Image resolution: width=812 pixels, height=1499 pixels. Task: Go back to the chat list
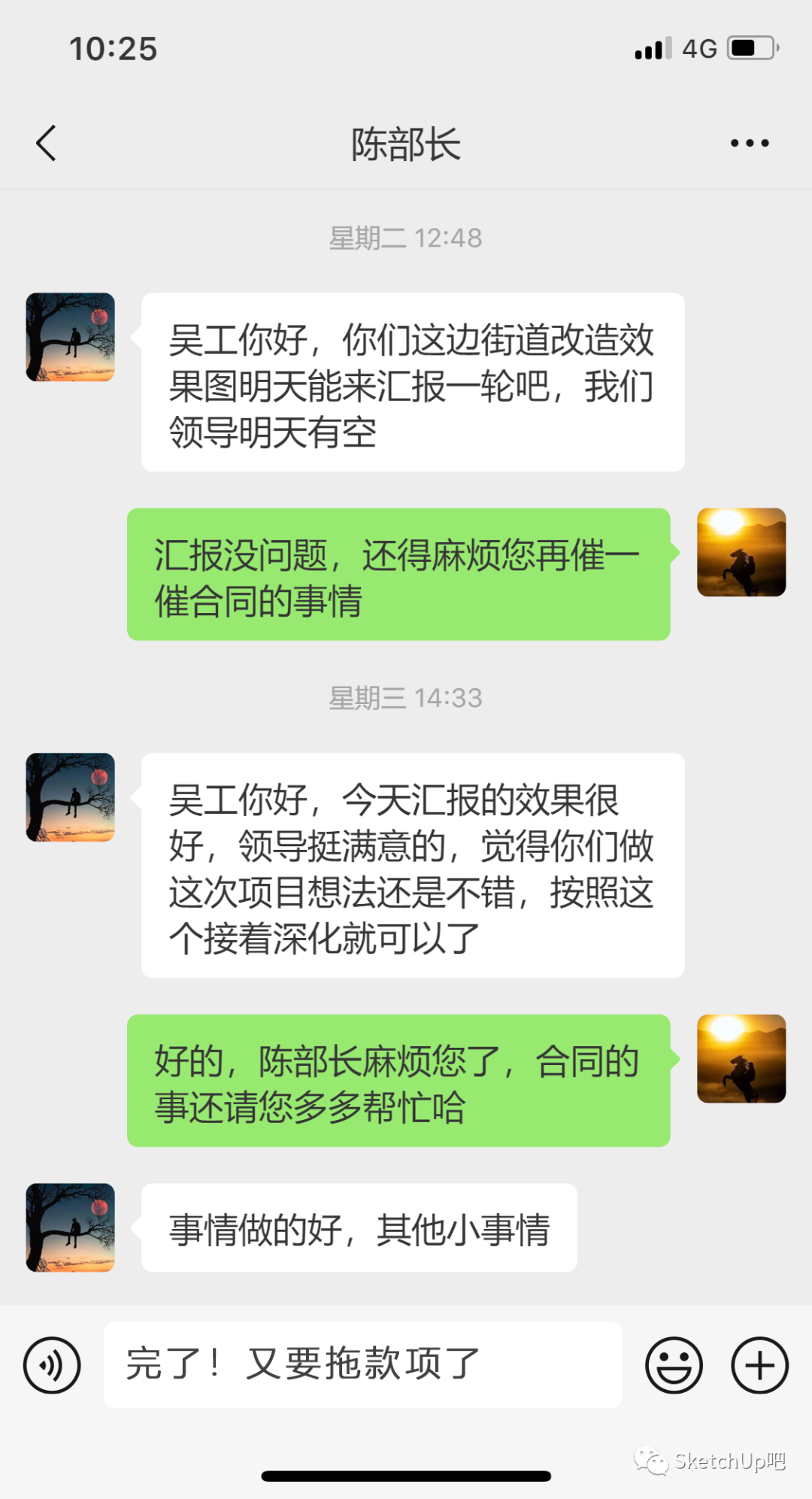(46, 143)
